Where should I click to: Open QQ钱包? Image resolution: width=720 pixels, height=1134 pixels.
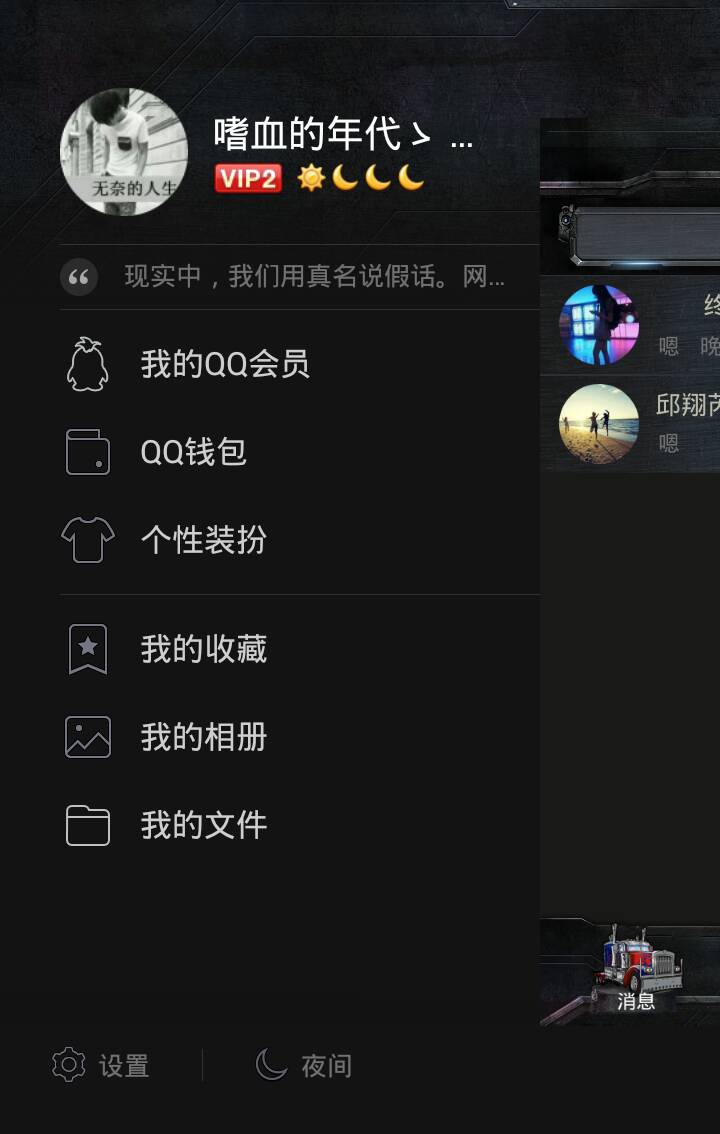pos(193,452)
